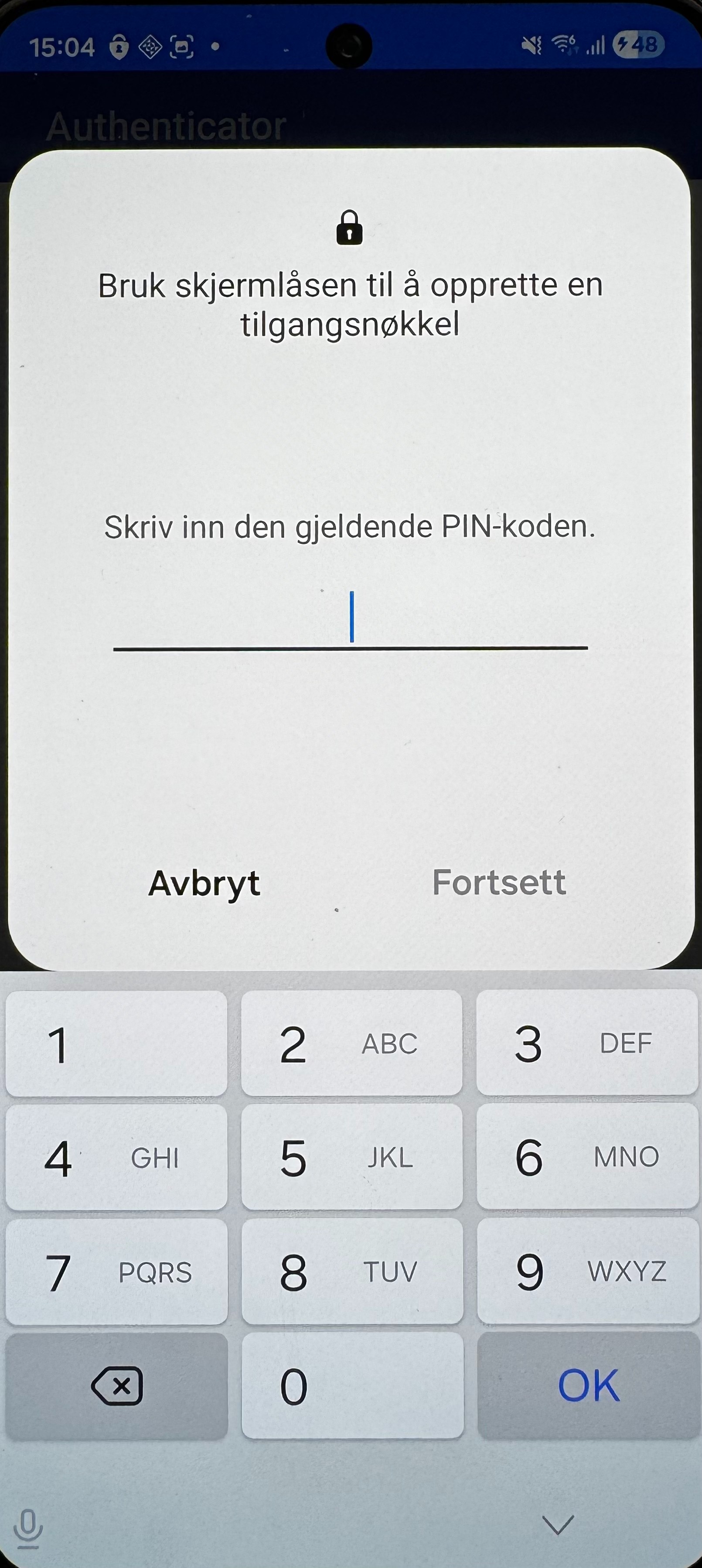Viewport: 702px width, 1568px height.
Task: Enter digit 8 on the keypad
Action: [351, 1272]
